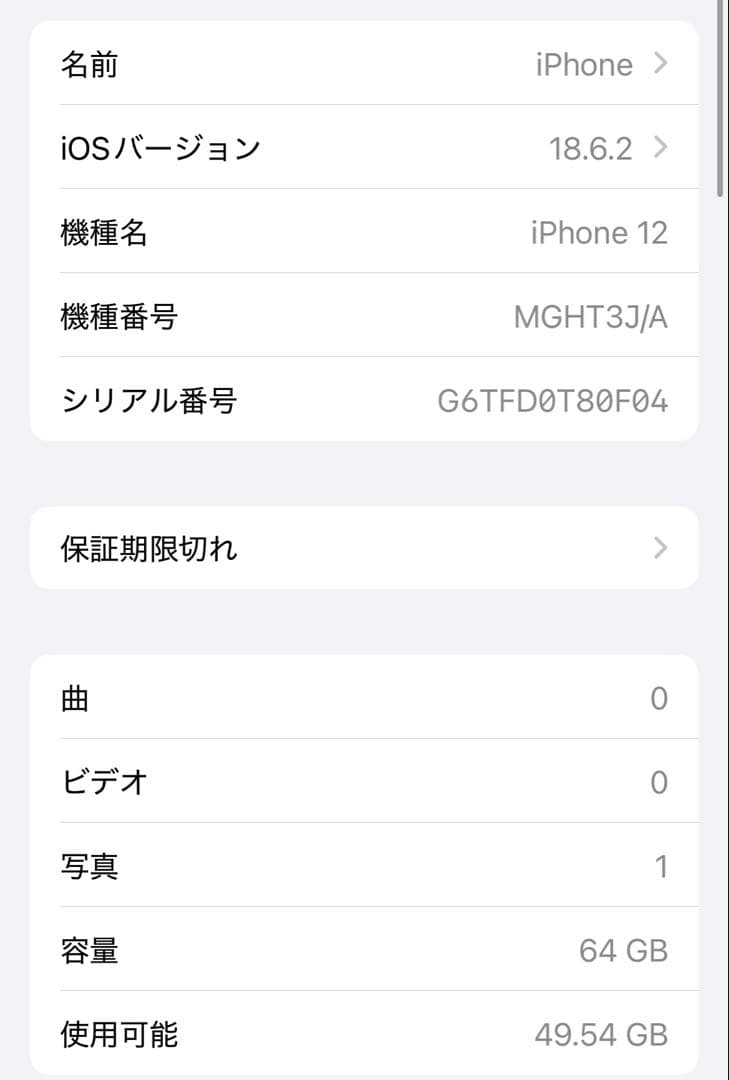Expand the chevron next to iPhone name
This screenshot has height=1080, width=729.
pyautogui.click(x=659, y=64)
